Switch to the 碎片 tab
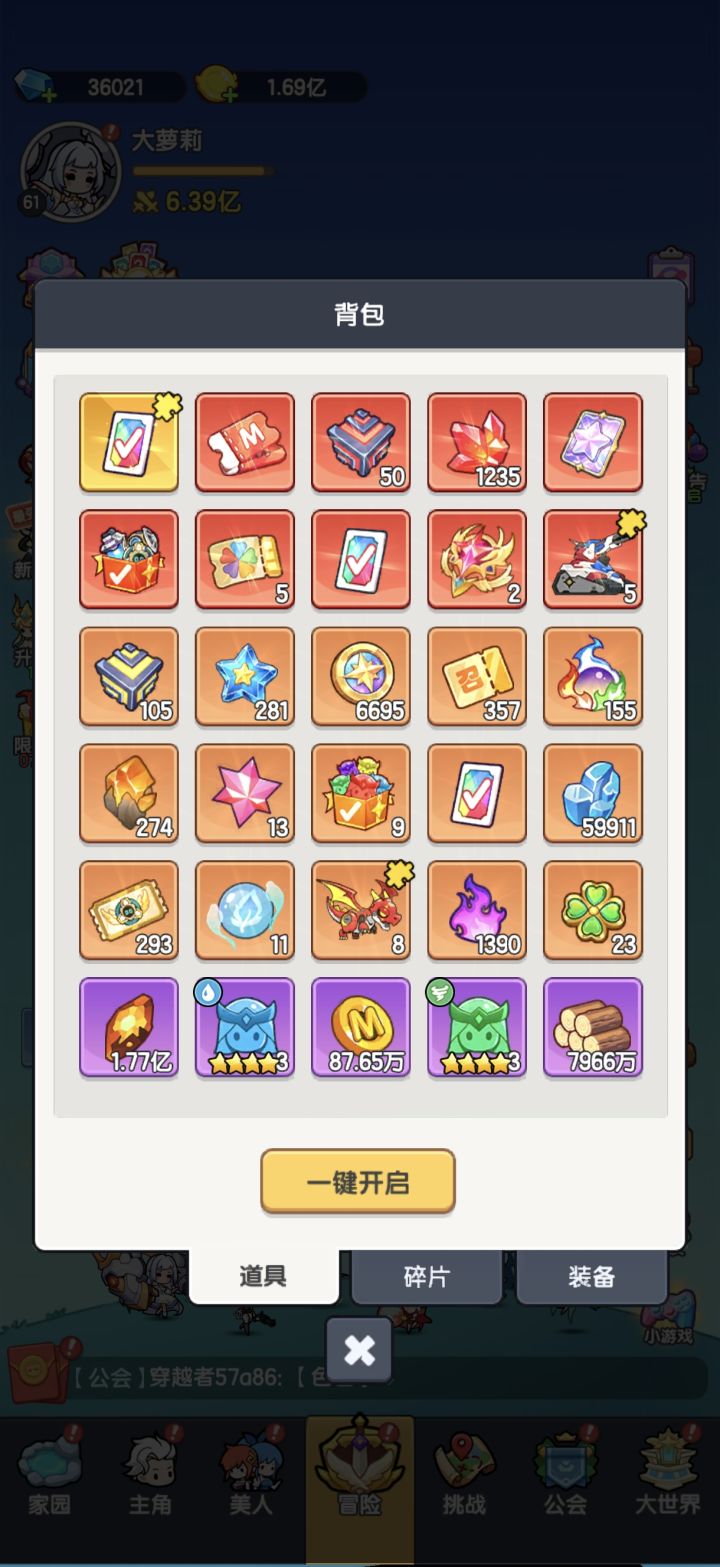This screenshot has height=1567, width=720. 426,1276
